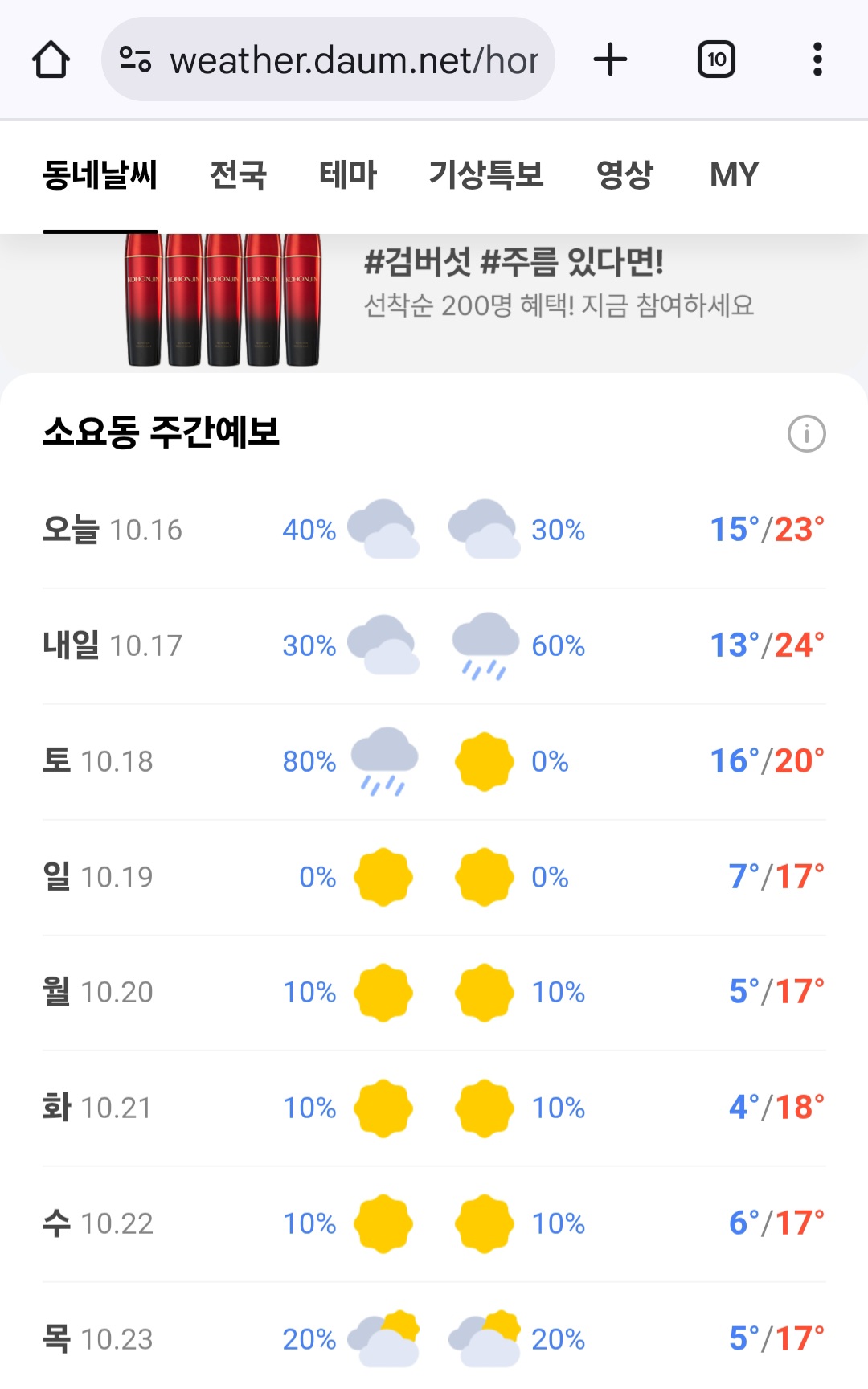Go to the browser home page
Viewport: 868px width, 1389px height.
coord(51,59)
